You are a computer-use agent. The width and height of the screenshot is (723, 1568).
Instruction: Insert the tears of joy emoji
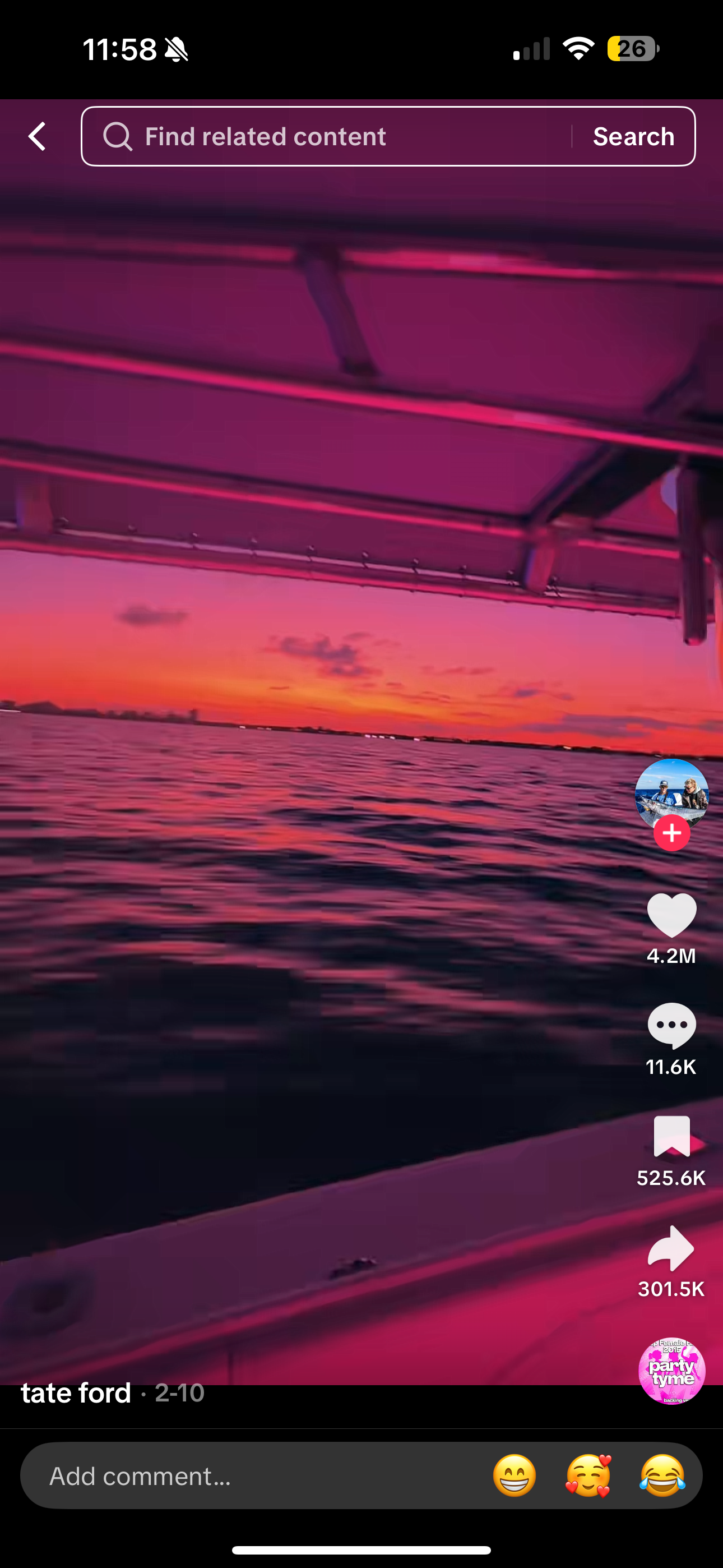coord(662,1476)
